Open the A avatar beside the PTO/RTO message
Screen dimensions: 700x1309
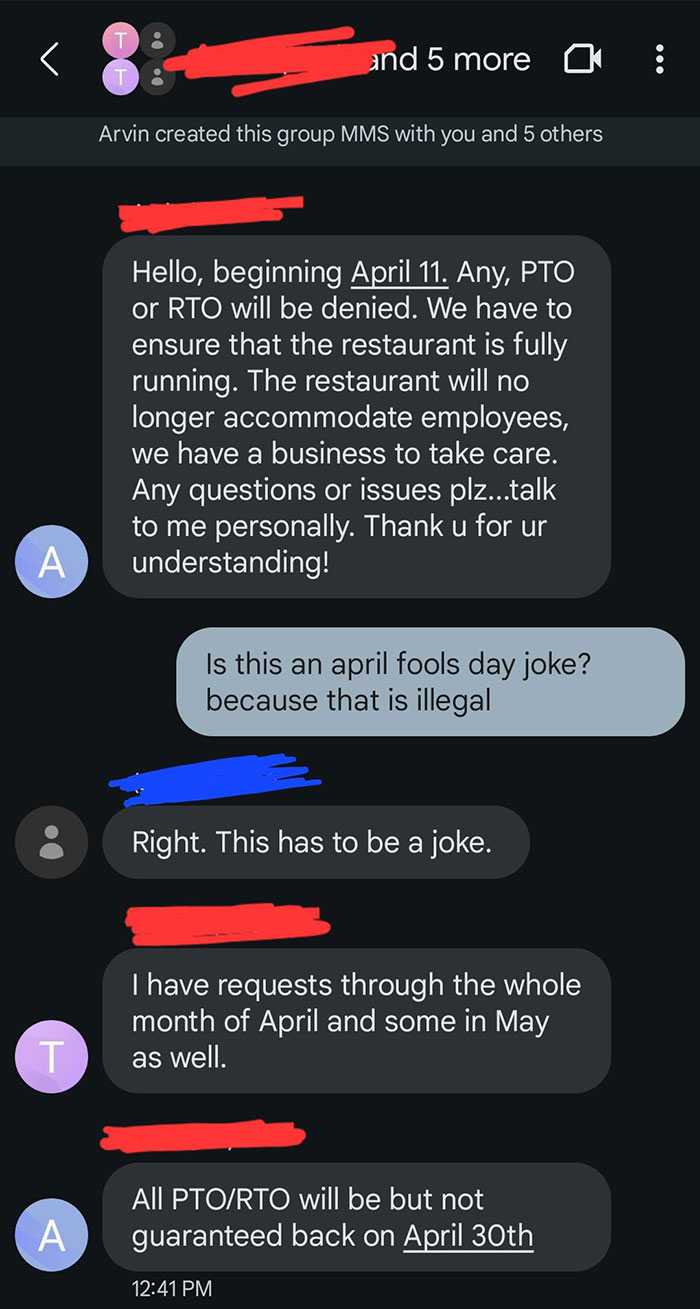(50, 1235)
